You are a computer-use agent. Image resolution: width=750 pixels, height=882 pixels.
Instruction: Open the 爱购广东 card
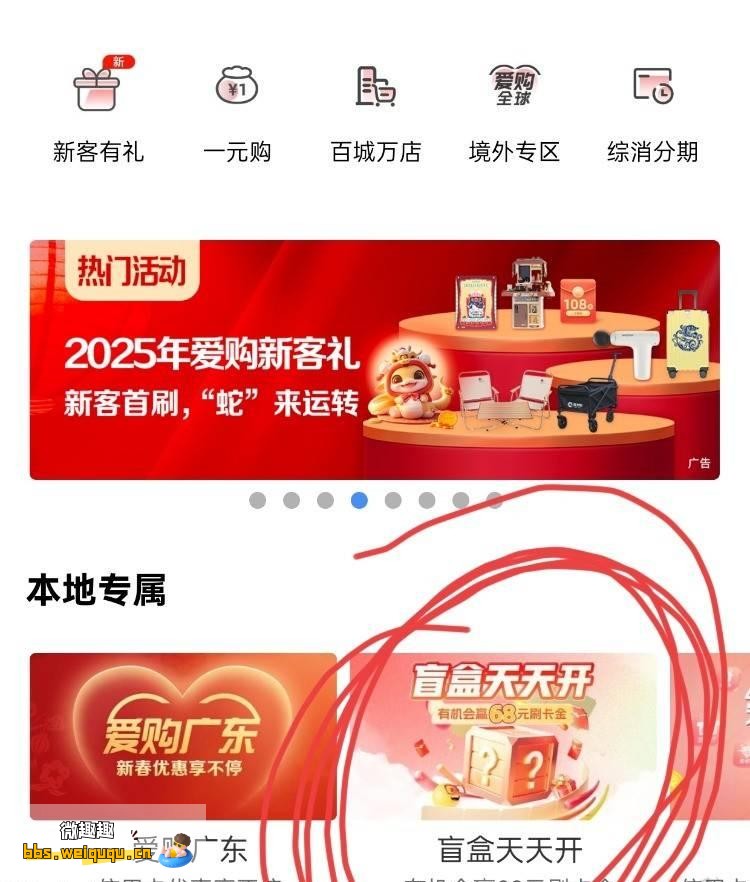click(183, 736)
